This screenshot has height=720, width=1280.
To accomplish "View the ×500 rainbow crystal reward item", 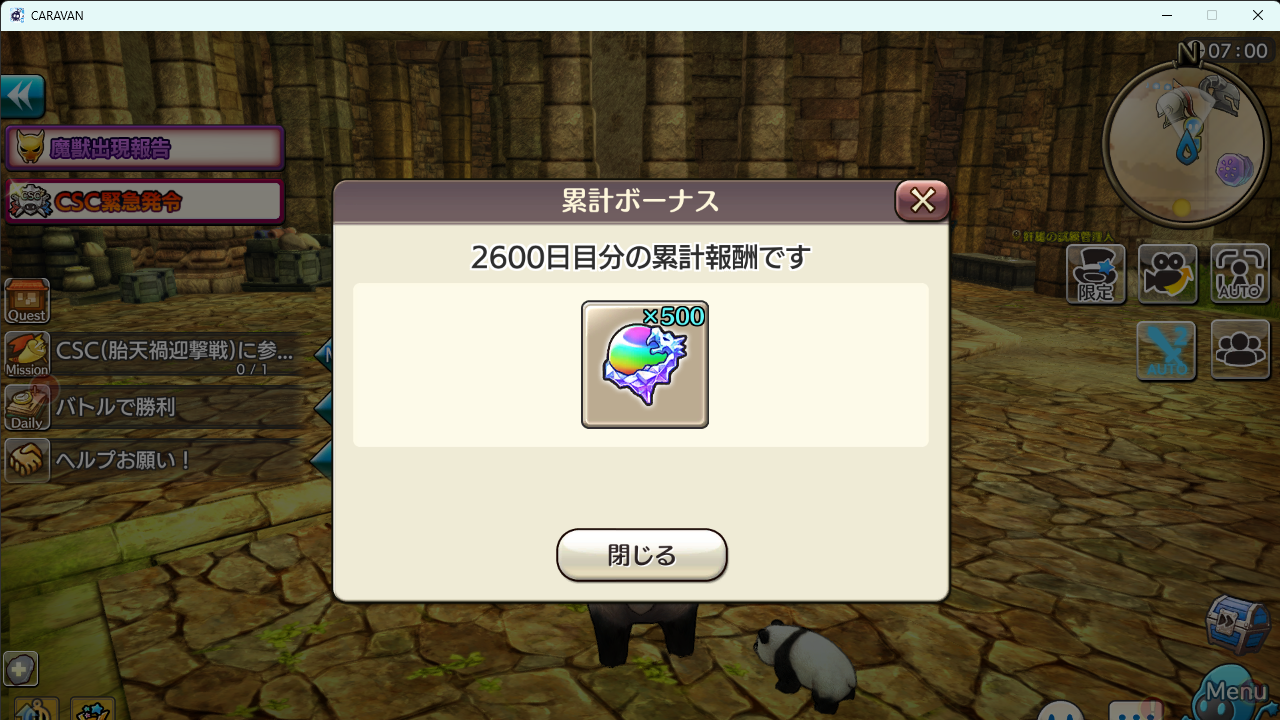I will click(x=645, y=365).
